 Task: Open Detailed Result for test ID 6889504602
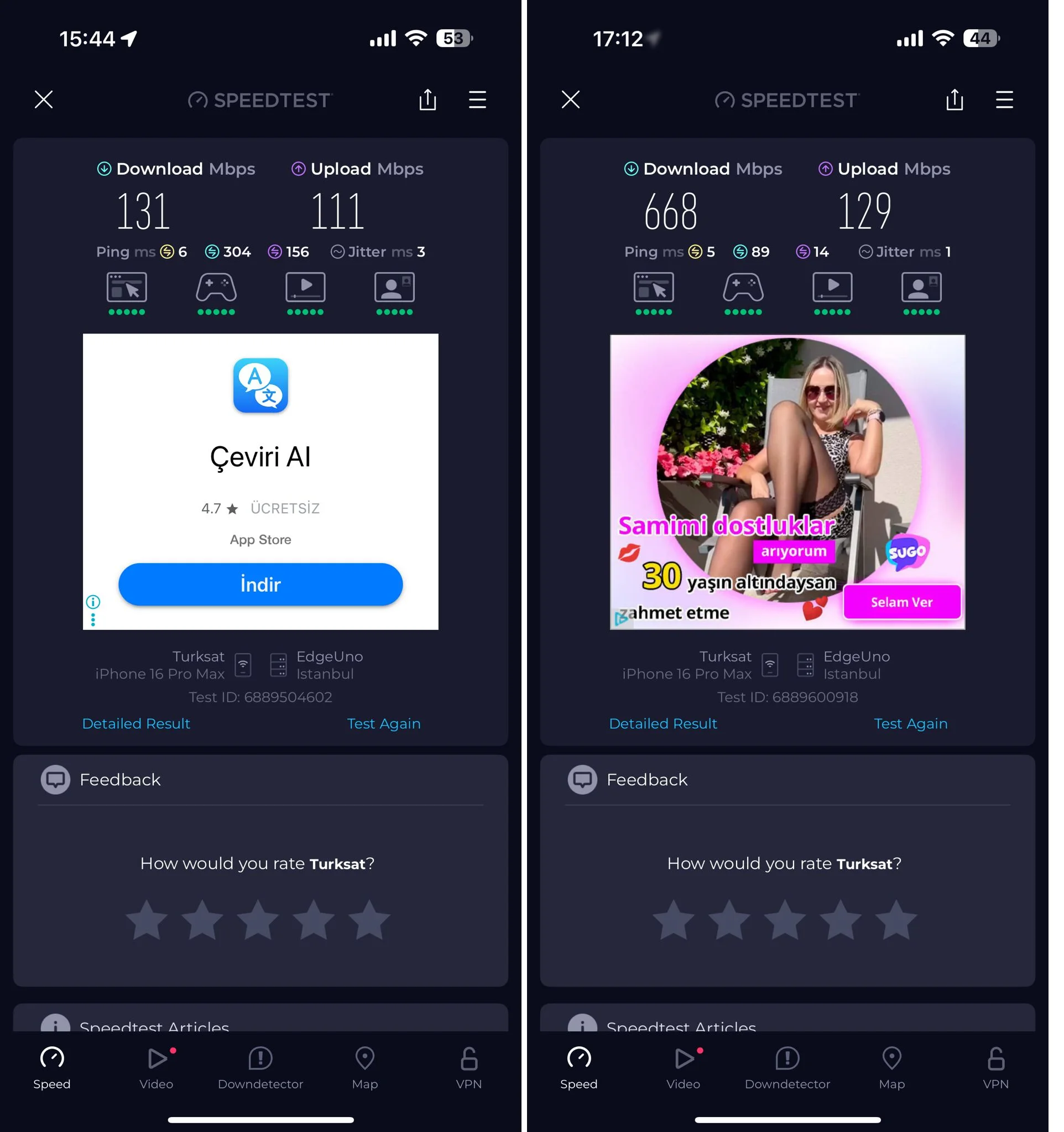[136, 723]
